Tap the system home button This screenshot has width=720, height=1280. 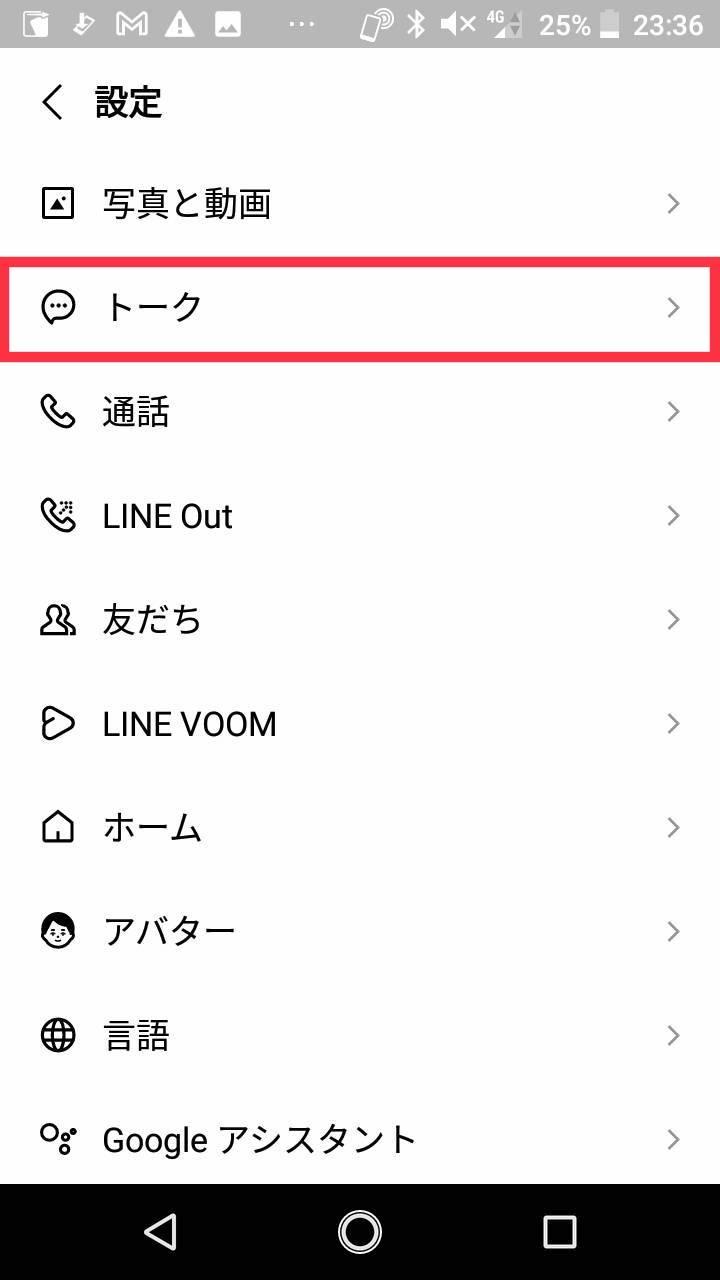pos(360,1232)
